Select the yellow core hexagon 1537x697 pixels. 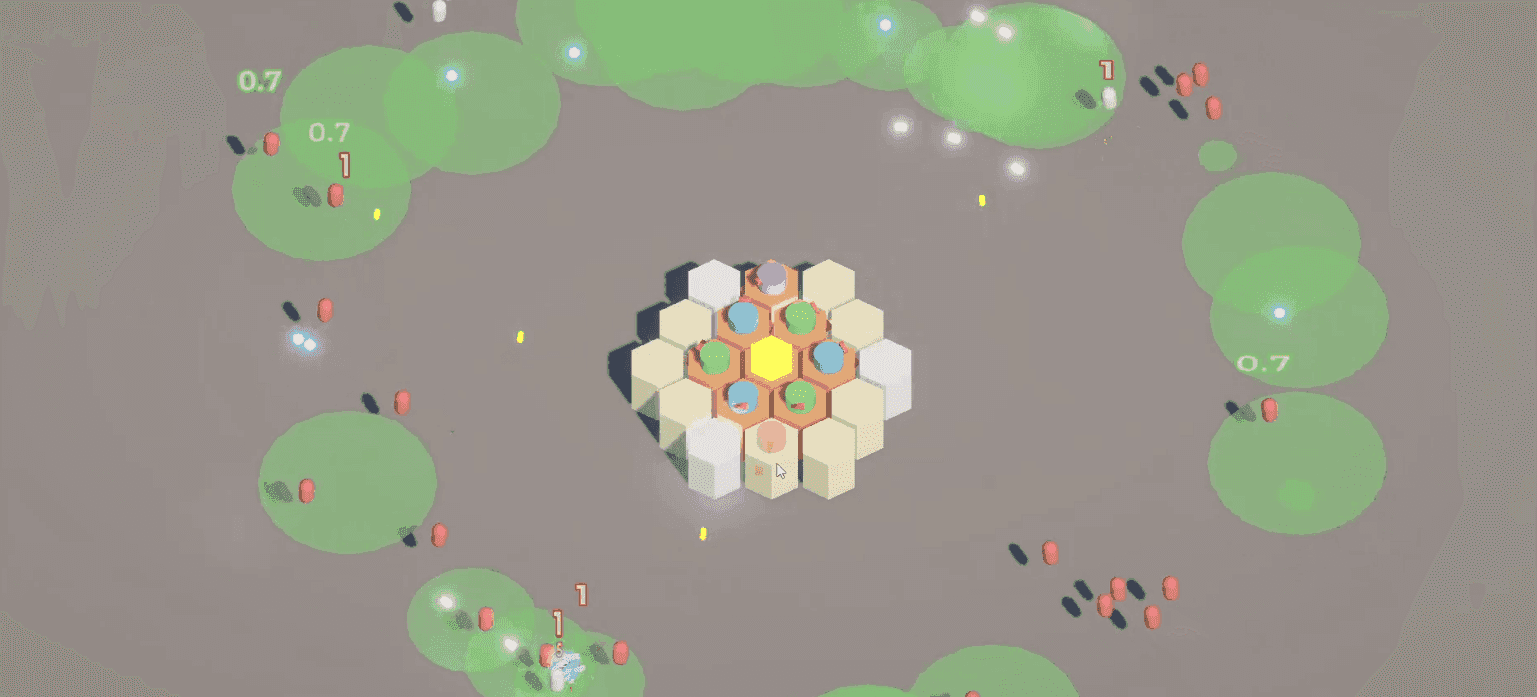(771, 358)
